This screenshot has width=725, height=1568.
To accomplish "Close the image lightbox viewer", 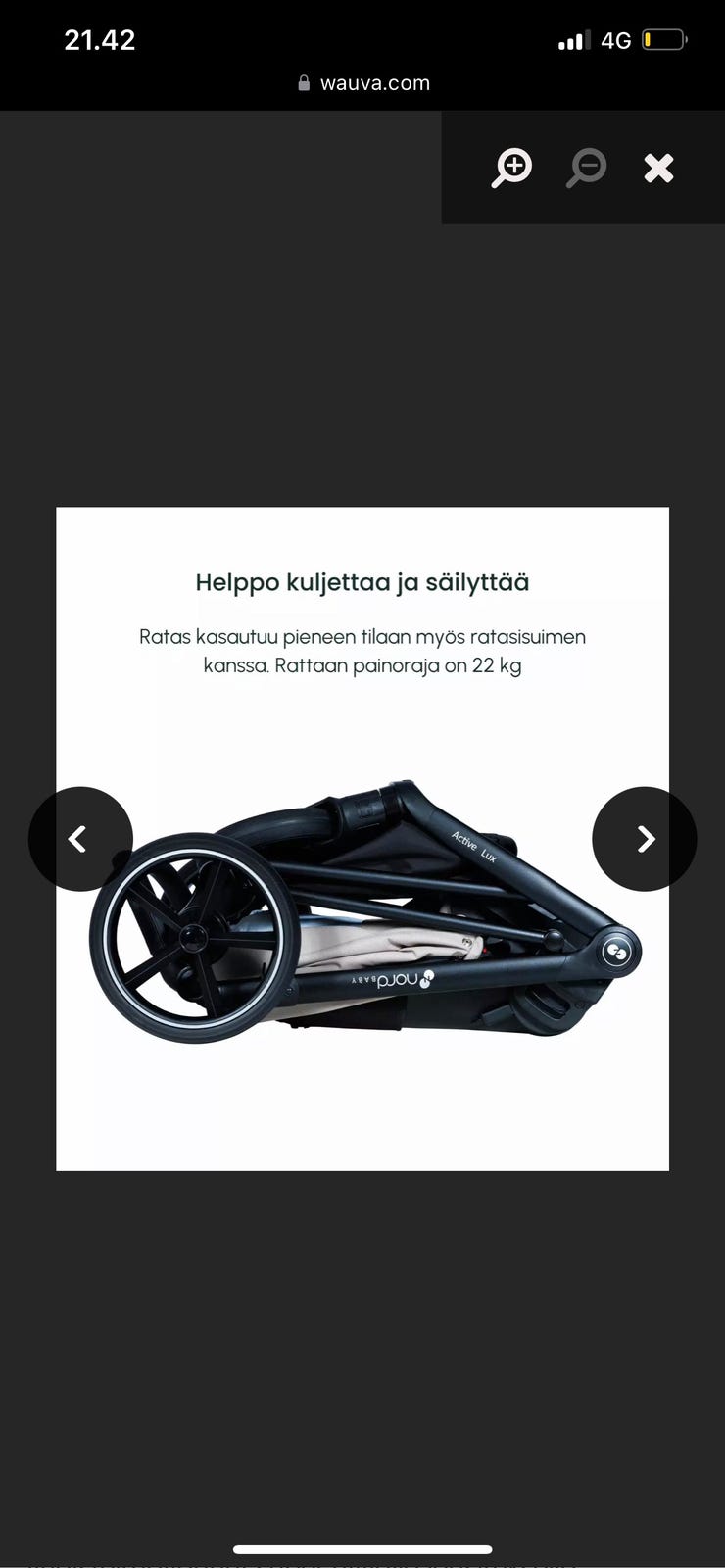I will [658, 168].
